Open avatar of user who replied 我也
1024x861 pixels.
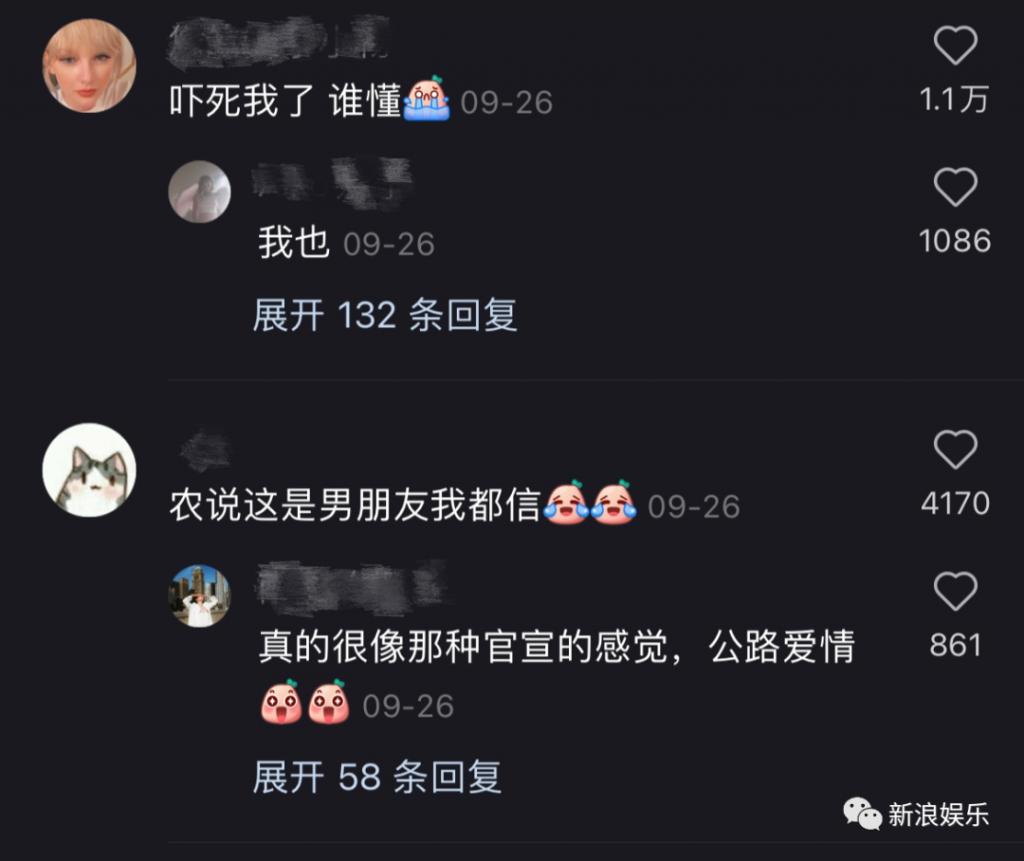(200, 192)
